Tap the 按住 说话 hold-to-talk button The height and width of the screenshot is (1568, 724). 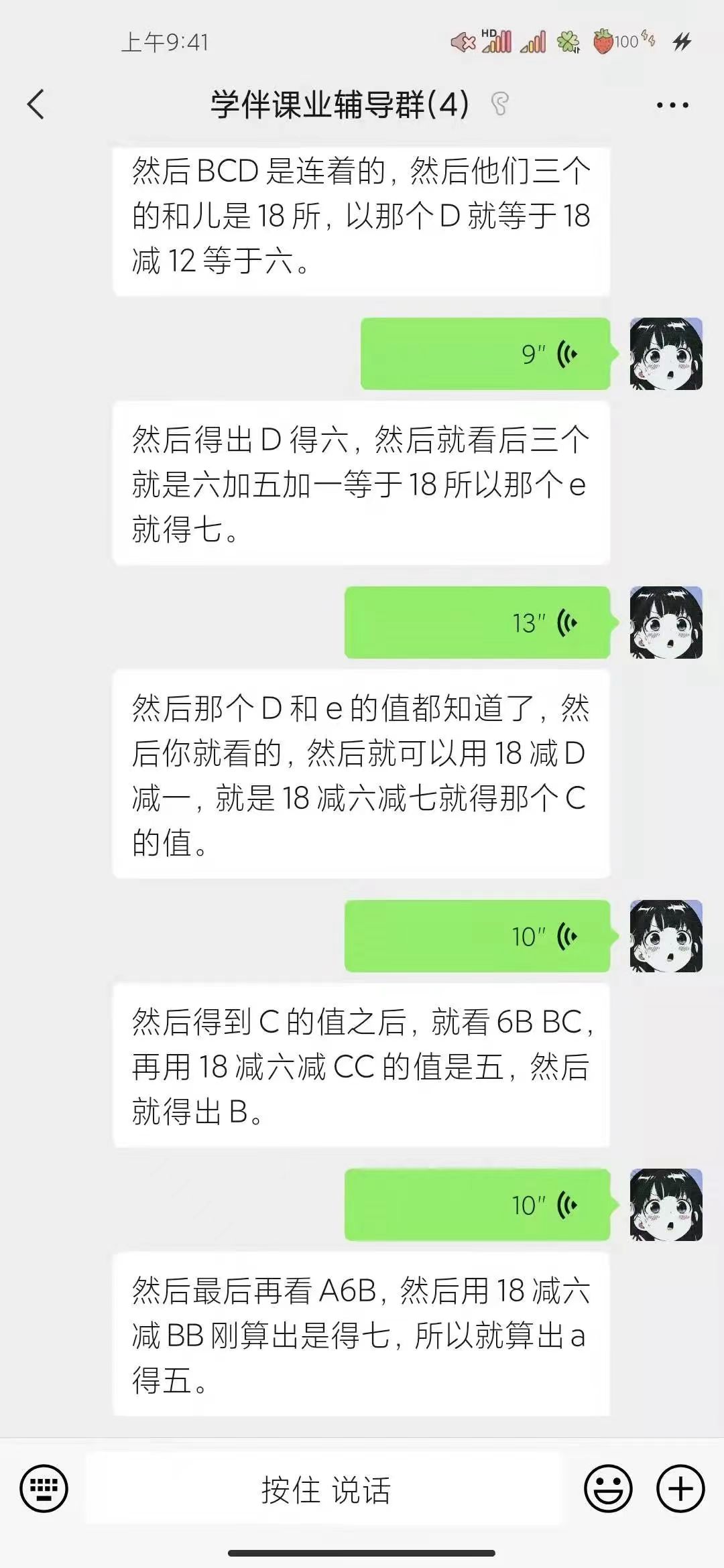[325, 1489]
